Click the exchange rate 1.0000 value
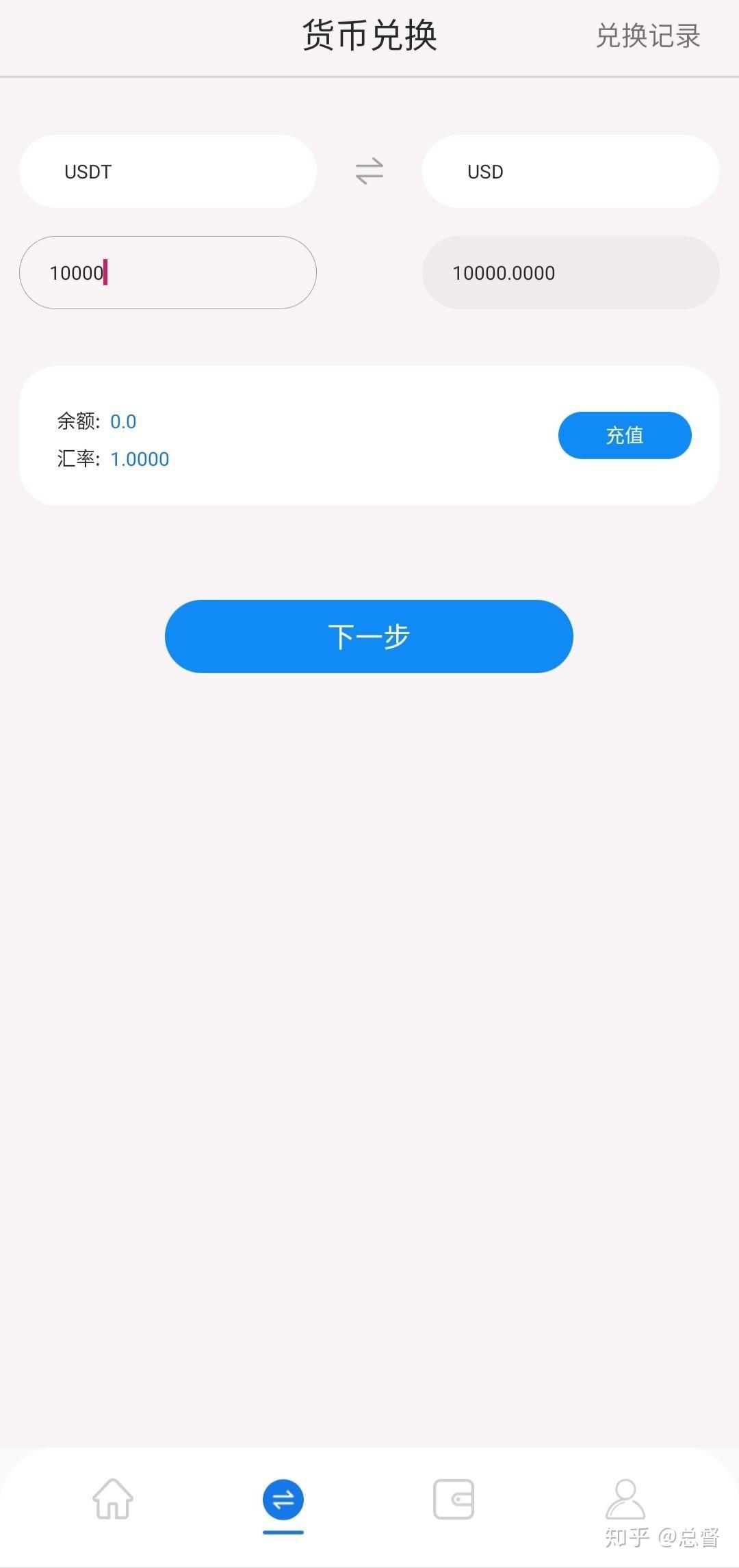The image size is (739, 1568). point(140,458)
